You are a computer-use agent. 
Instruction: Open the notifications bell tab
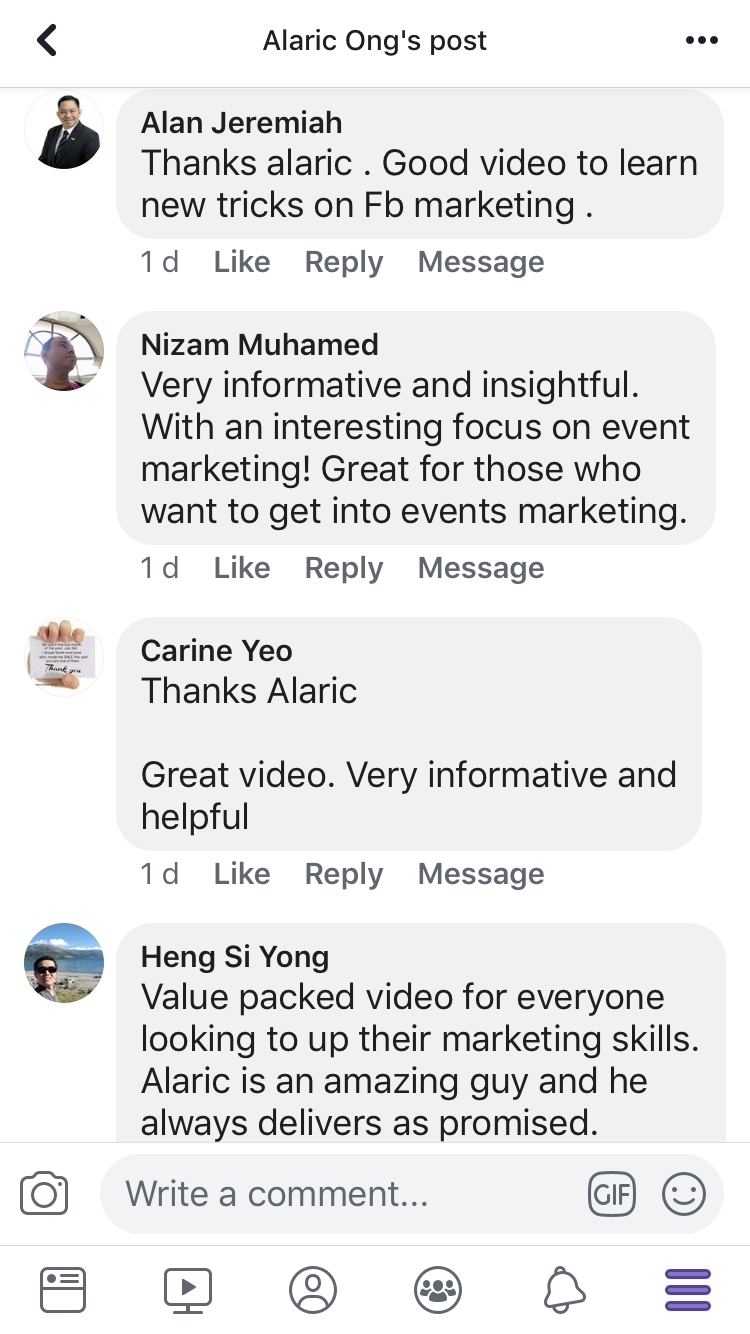563,1289
